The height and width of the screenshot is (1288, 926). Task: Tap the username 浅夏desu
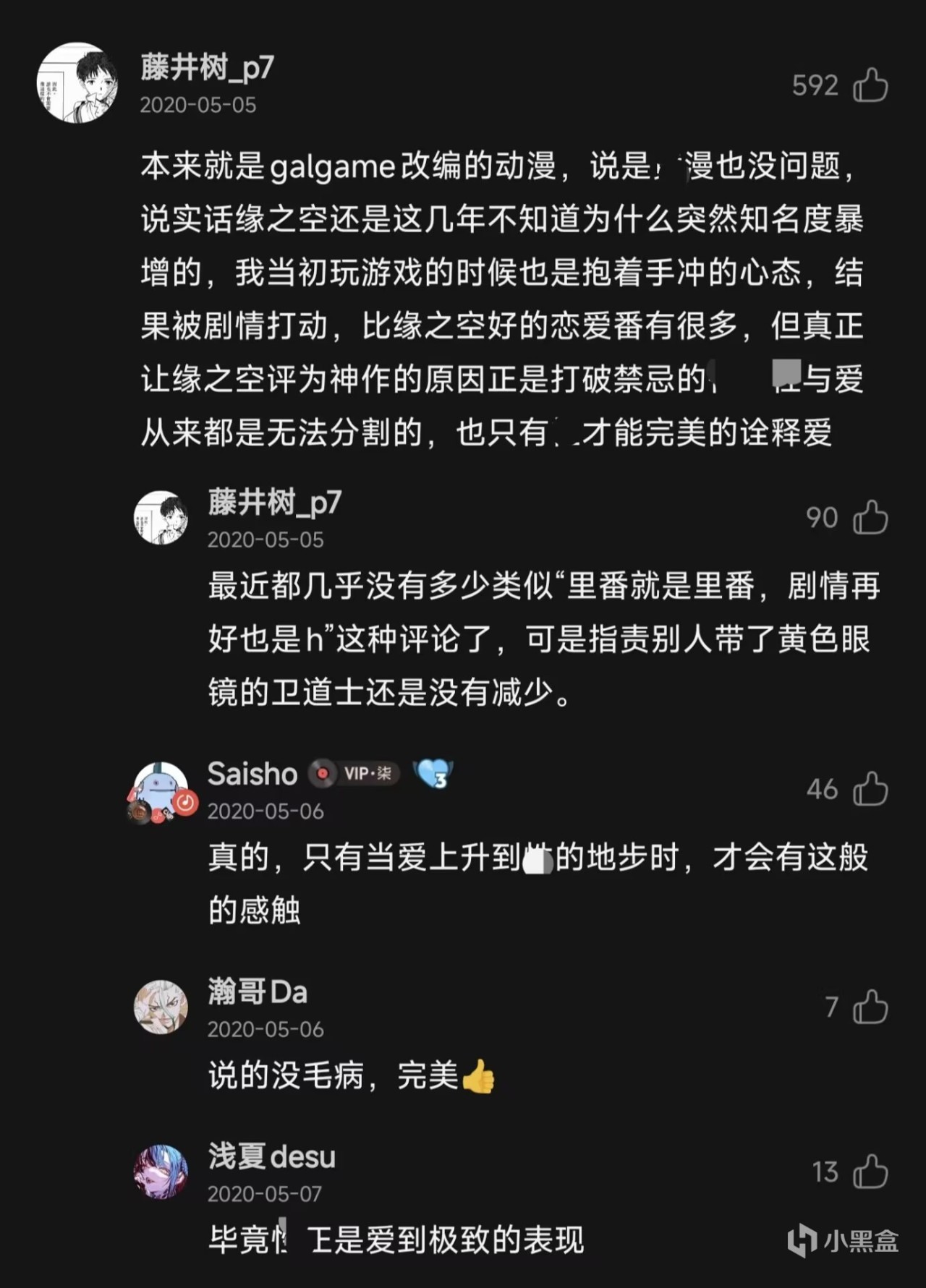[271, 1156]
